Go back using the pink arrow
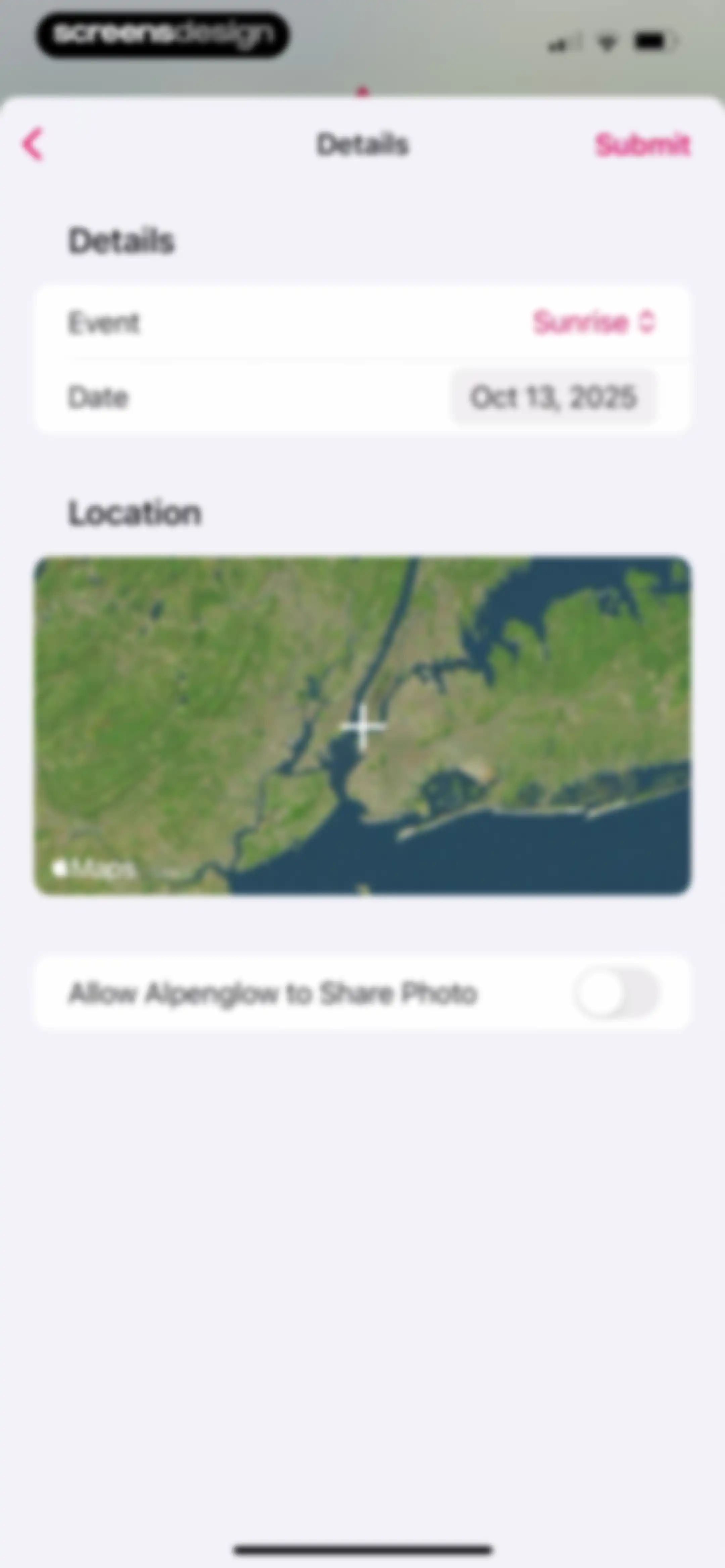Viewport: 725px width, 1568px height. coord(33,144)
